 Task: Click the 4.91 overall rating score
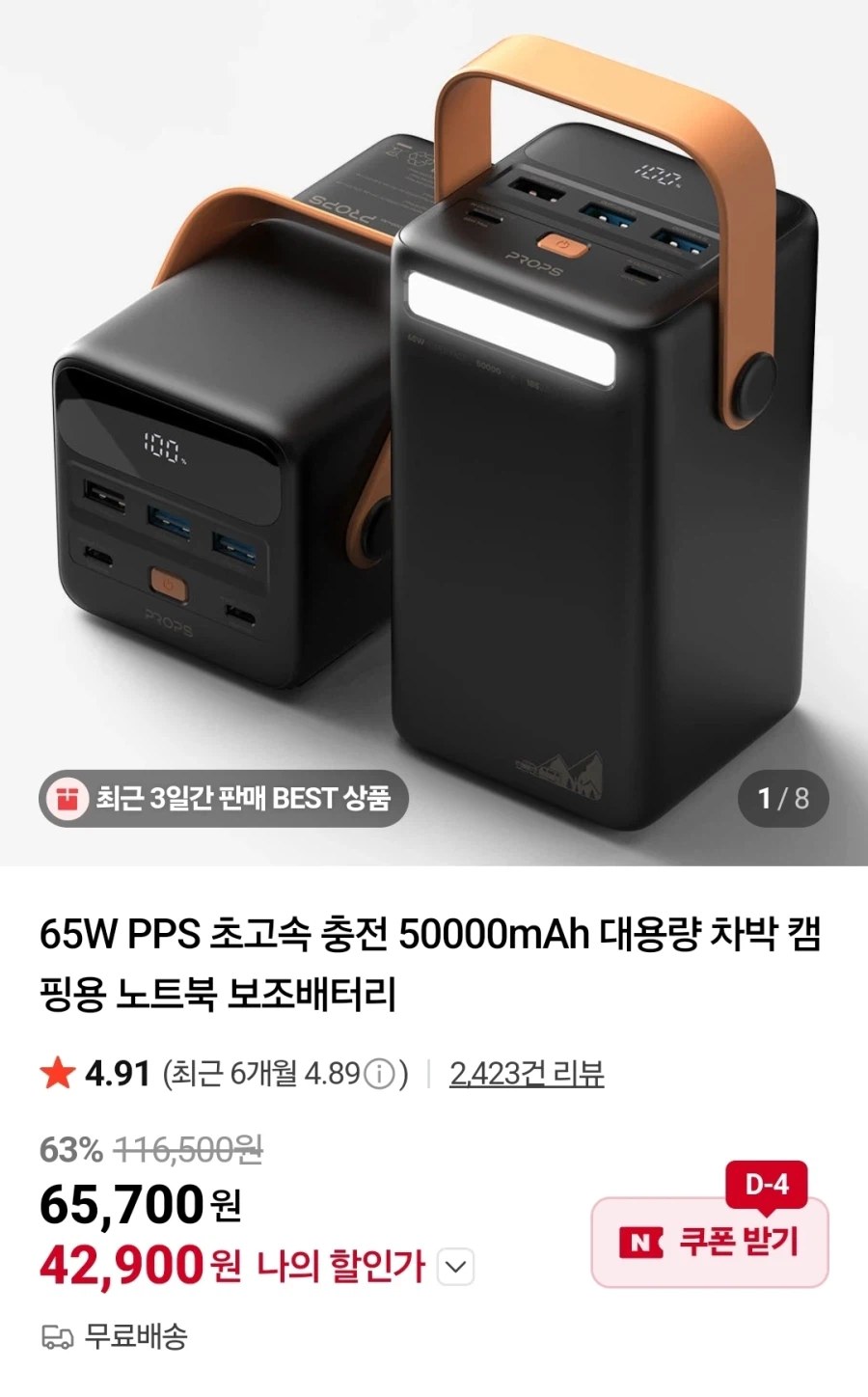[x=118, y=1072]
